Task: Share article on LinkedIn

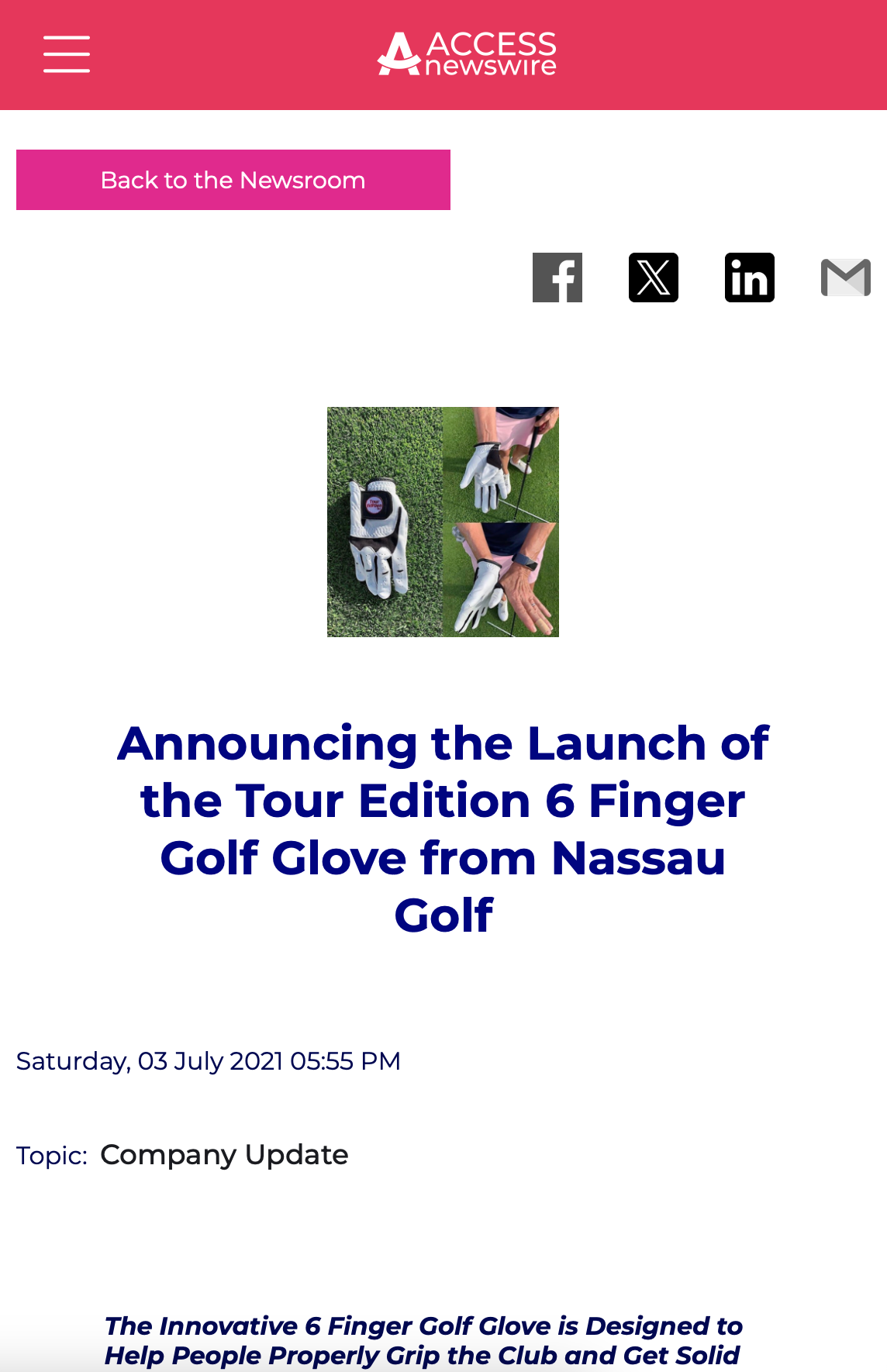Action: [749, 278]
